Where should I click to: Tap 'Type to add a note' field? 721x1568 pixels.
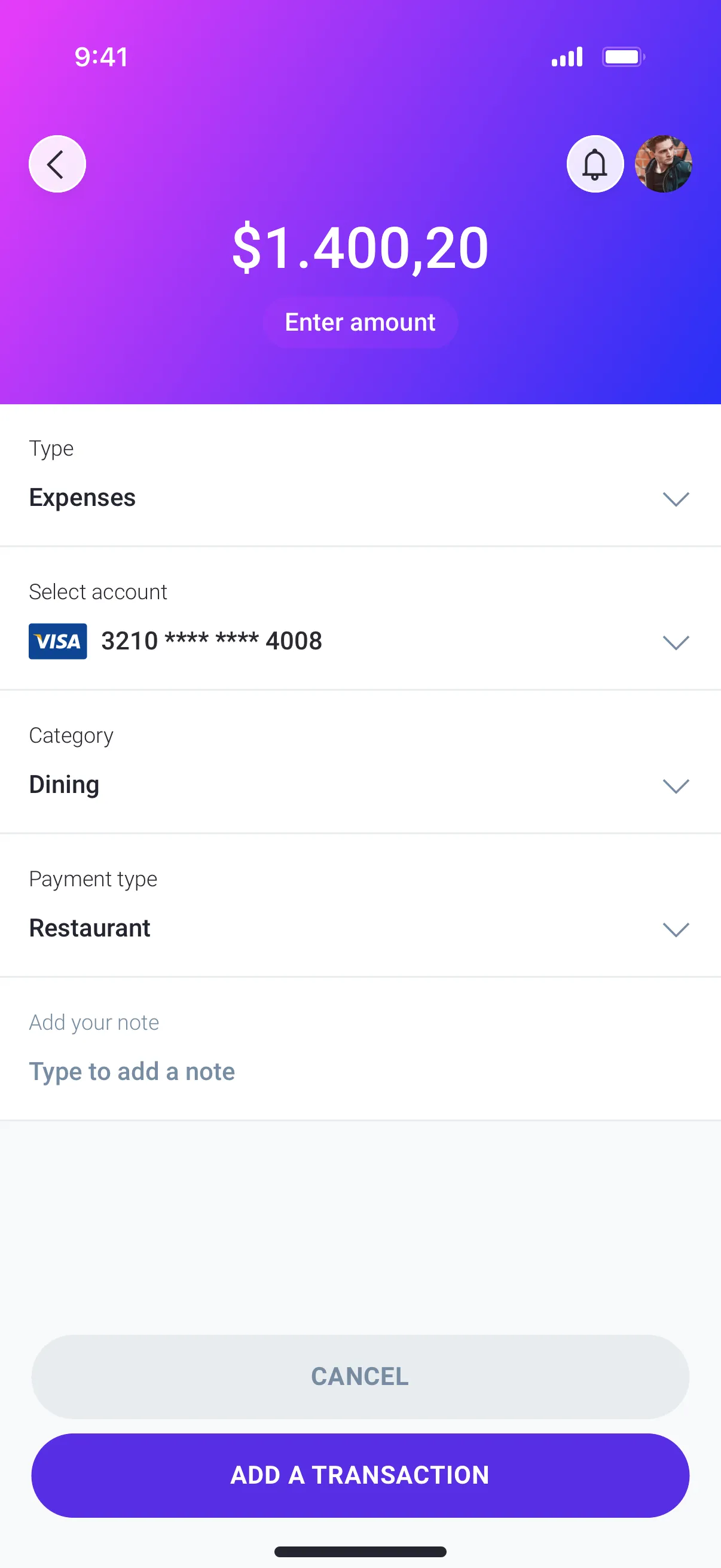(132, 1071)
